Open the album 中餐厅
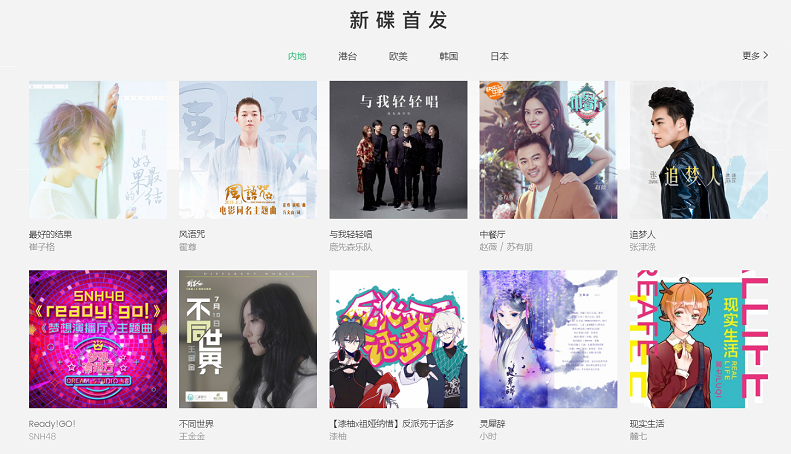The image size is (791, 454). pyautogui.click(x=548, y=150)
